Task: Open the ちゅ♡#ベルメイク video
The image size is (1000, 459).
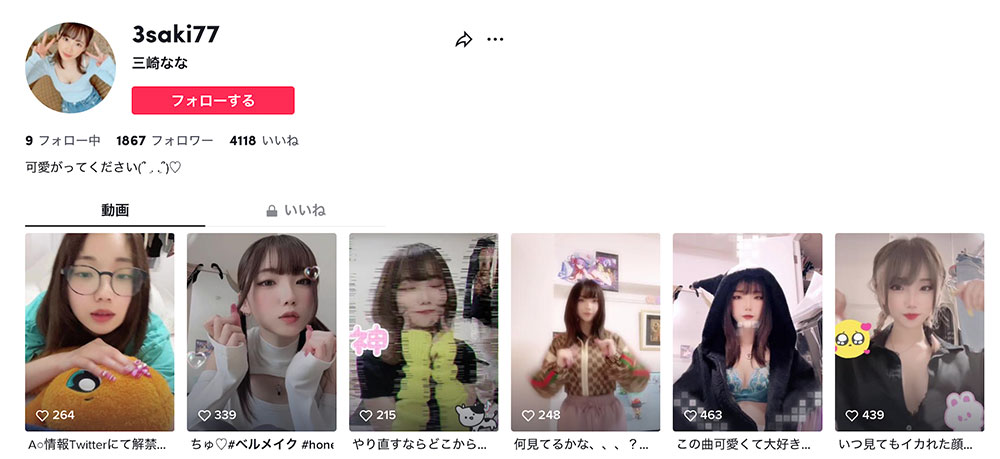Action: (261, 332)
